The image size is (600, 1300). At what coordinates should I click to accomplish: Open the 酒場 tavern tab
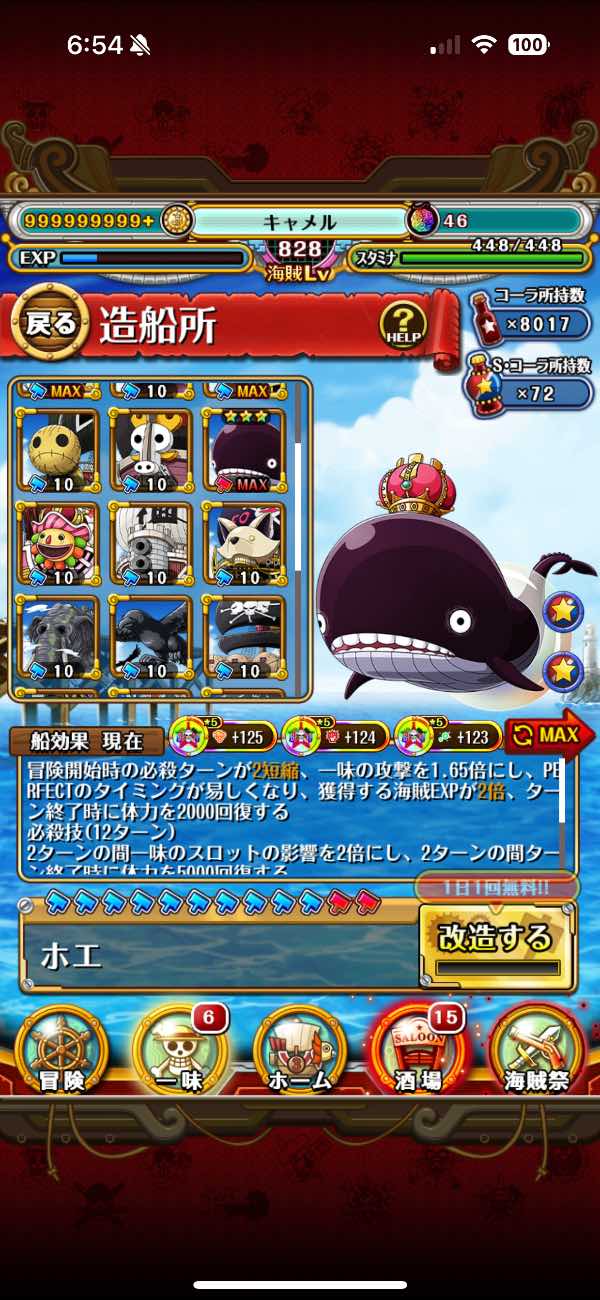tap(418, 1052)
